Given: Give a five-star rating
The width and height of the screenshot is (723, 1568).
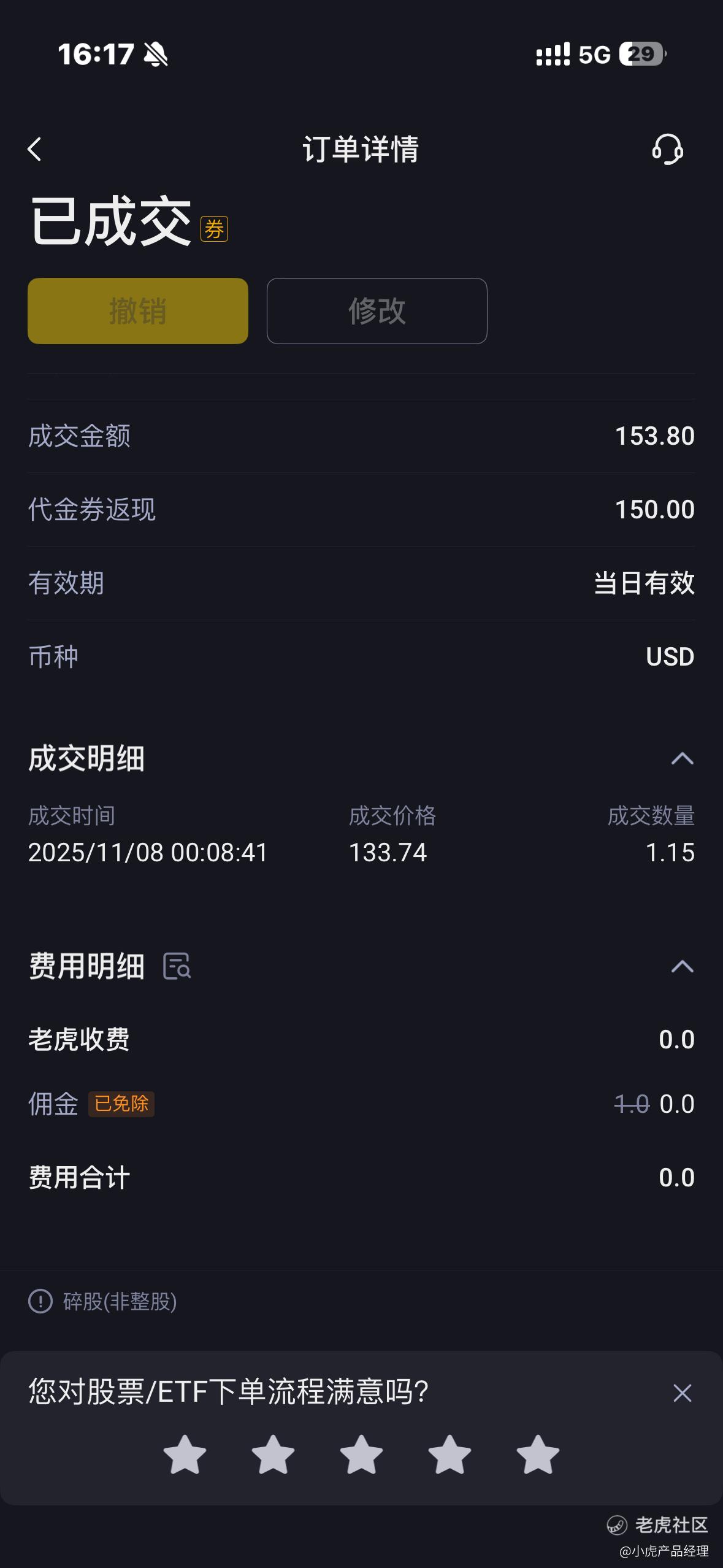Looking at the screenshot, I should pyautogui.click(x=538, y=1455).
